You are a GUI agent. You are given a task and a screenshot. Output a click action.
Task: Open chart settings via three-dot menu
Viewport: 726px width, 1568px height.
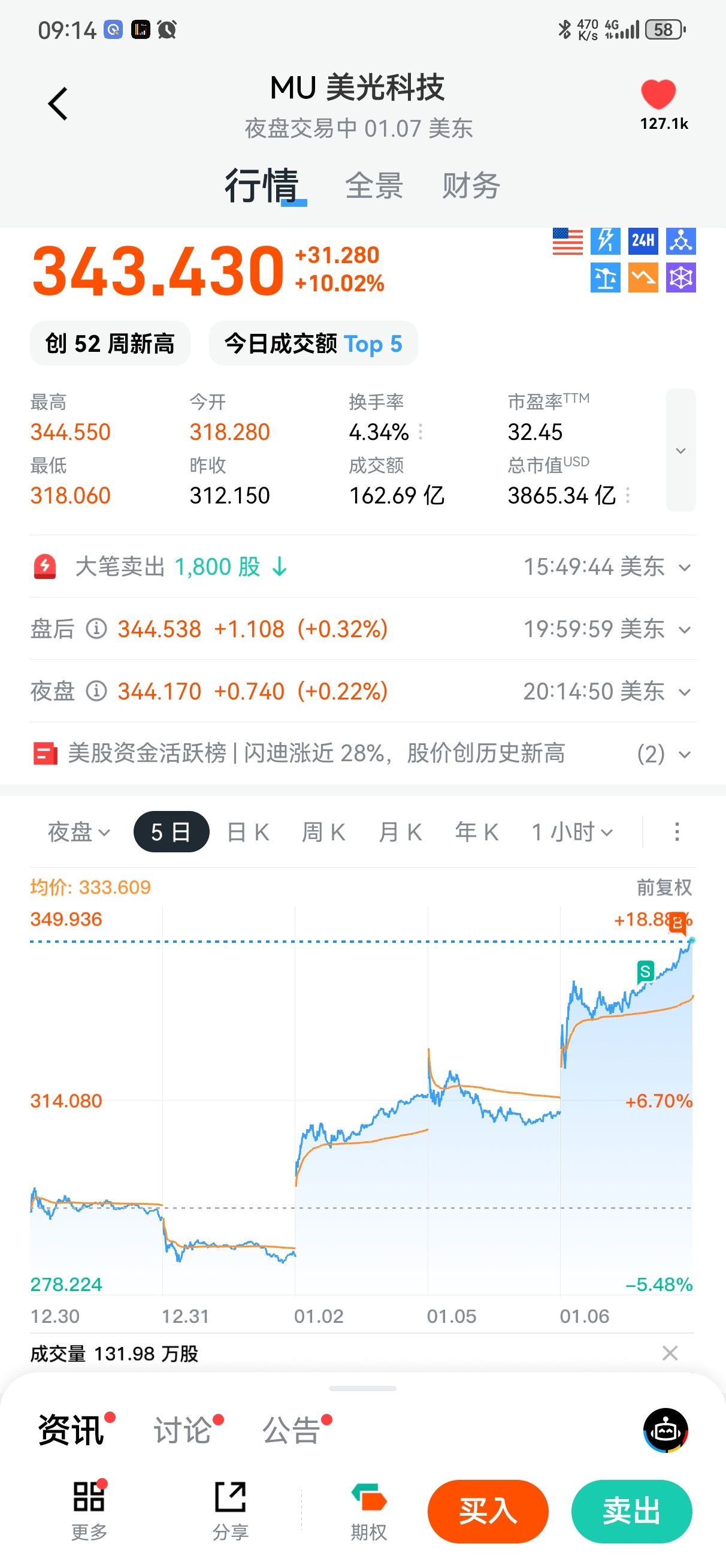coord(677,832)
